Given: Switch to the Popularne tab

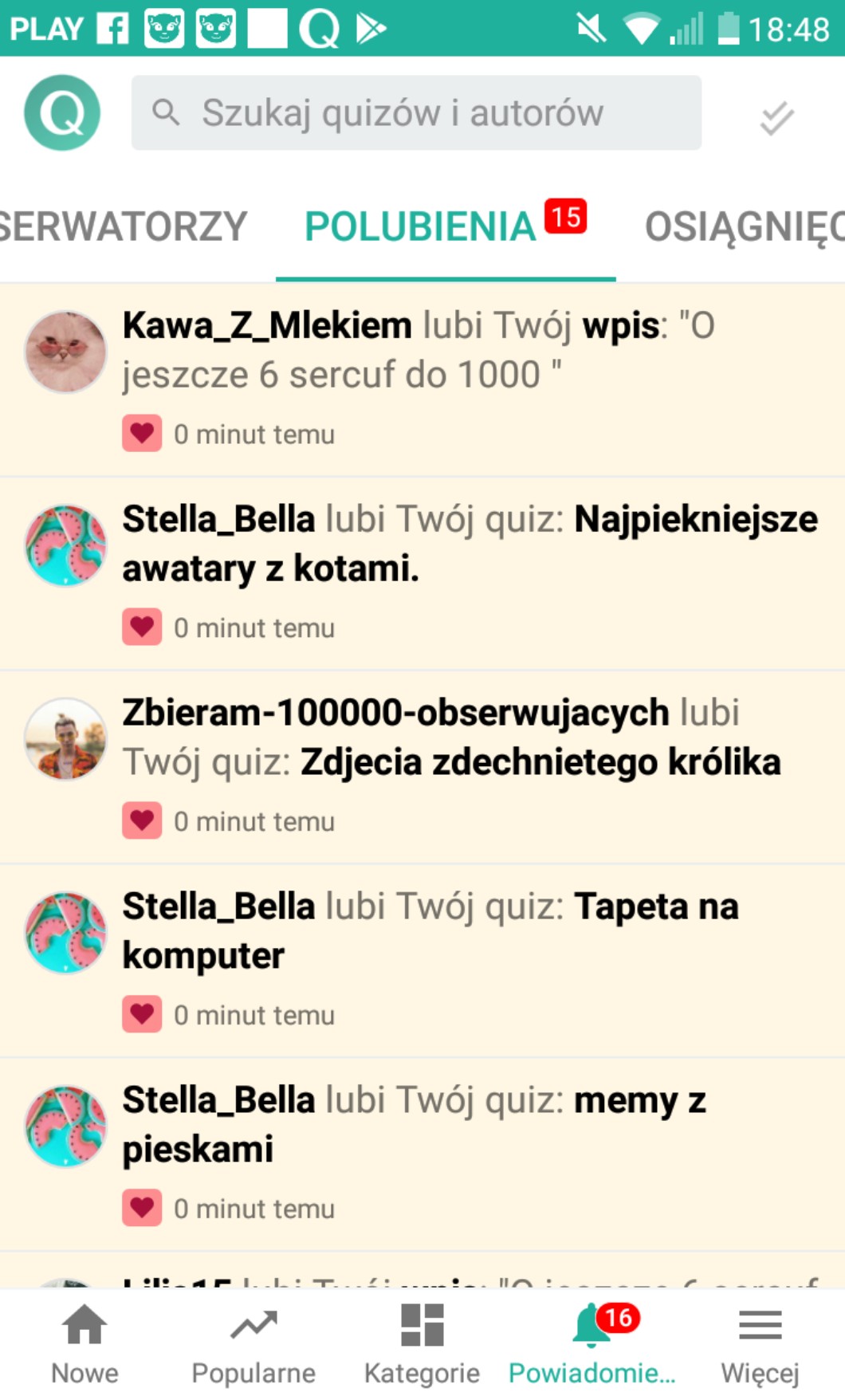Looking at the screenshot, I should [253, 1344].
